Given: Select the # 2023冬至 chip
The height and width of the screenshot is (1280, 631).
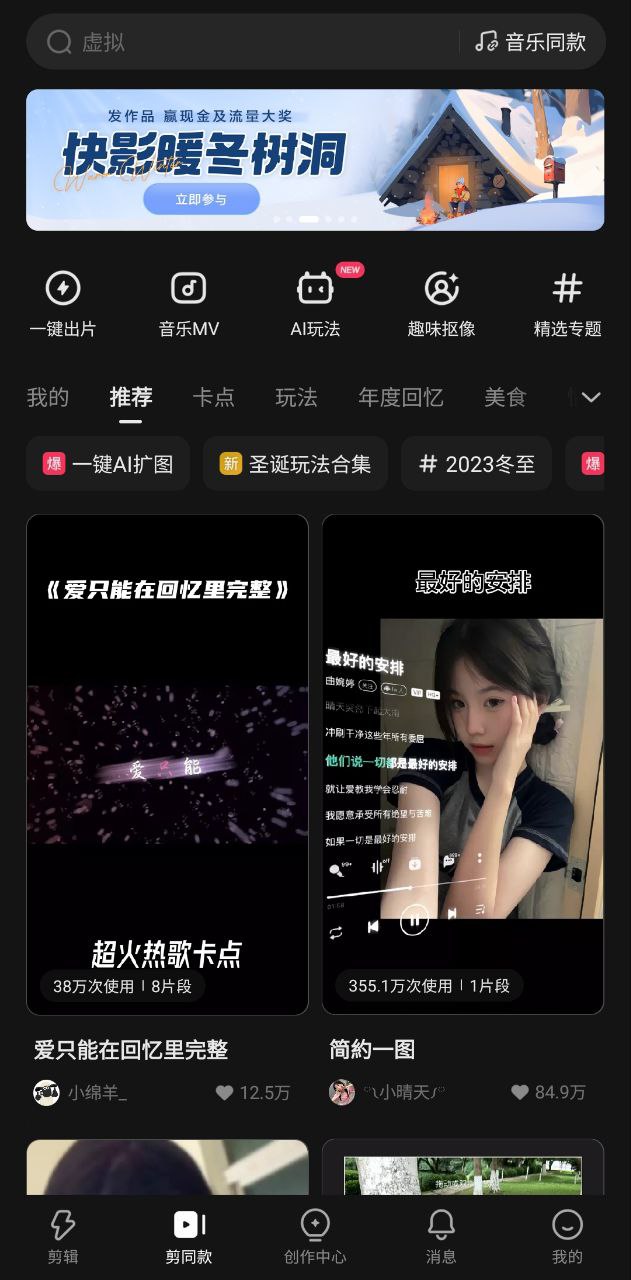Looking at the screenshot, I should [476, 464].
